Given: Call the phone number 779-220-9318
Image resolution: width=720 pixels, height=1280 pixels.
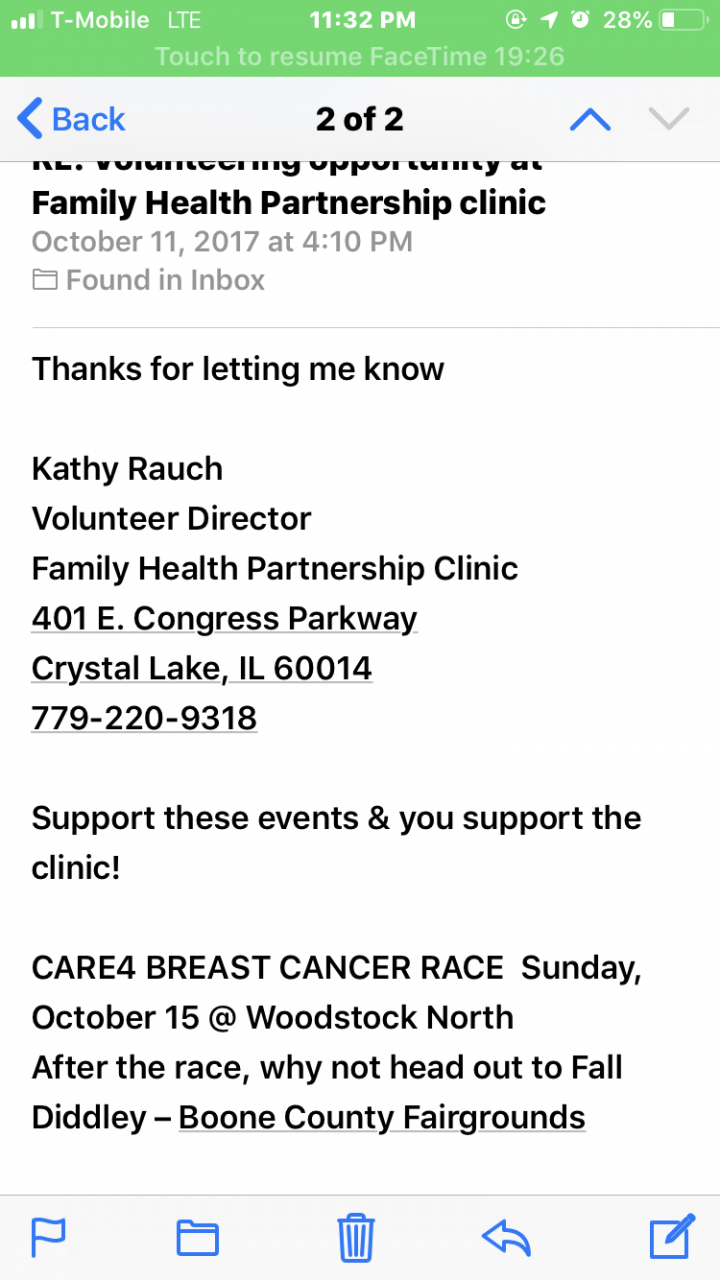Looking at the screenshot, I should (x=144, y=718).
